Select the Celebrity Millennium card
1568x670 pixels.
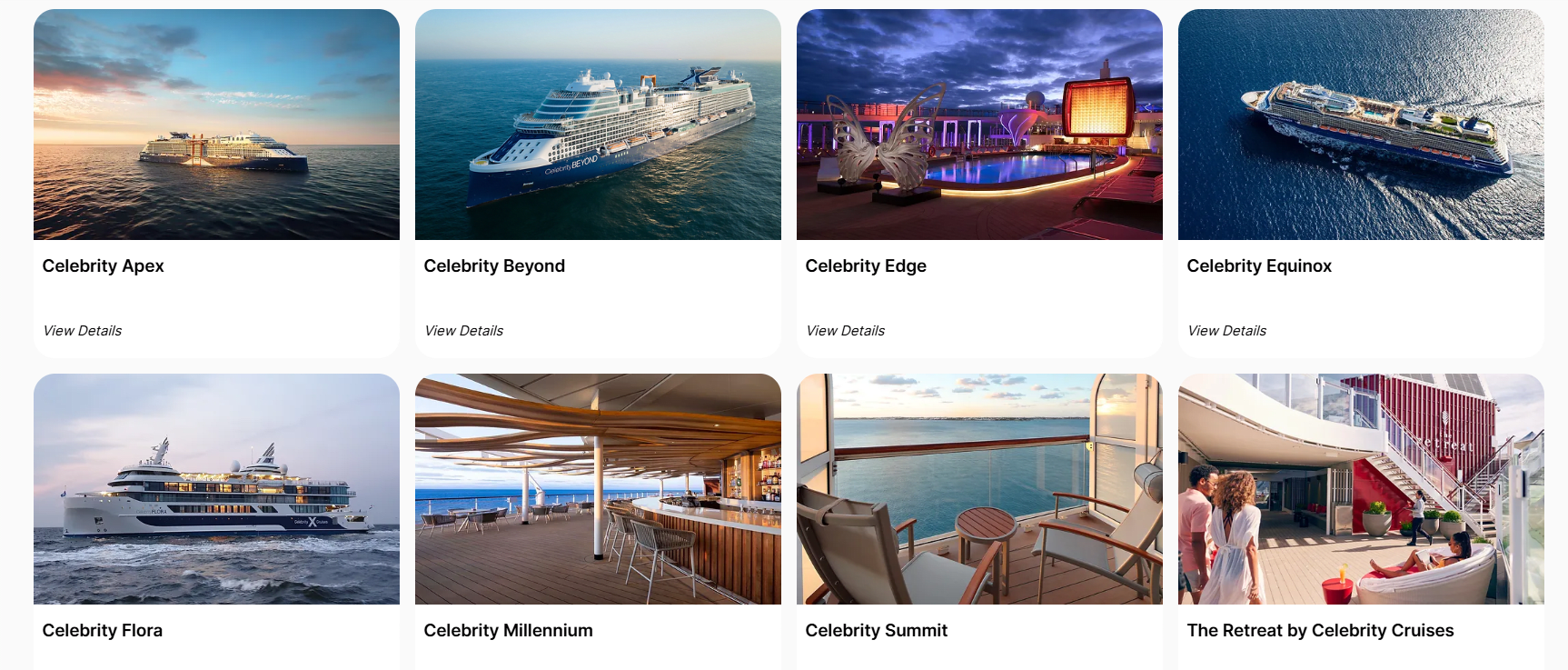point(598,489)
